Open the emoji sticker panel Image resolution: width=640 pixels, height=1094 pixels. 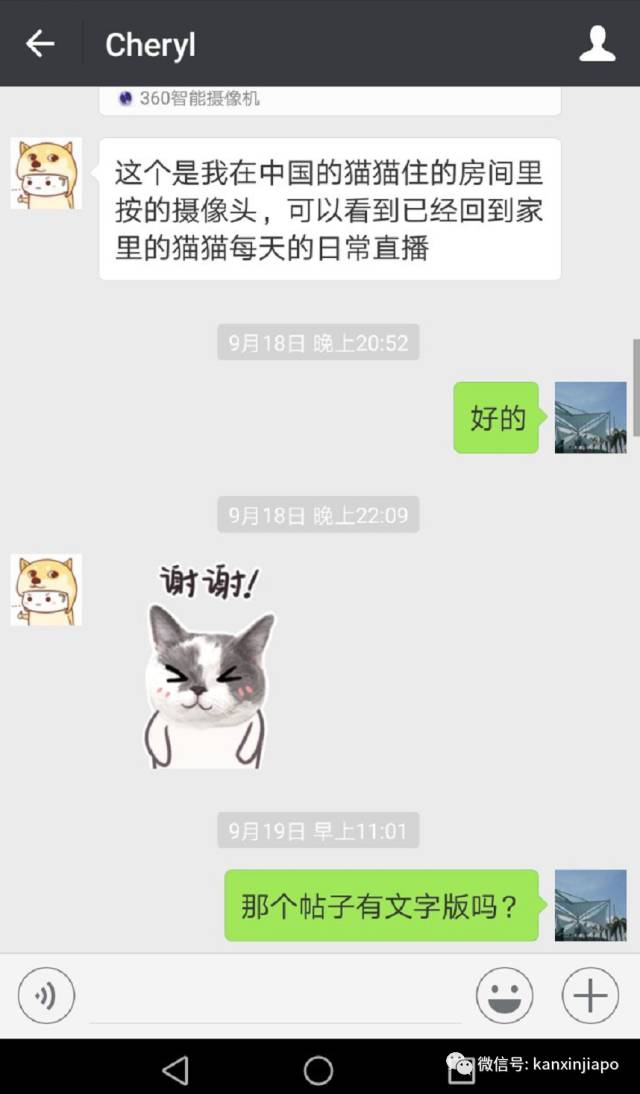[x=504, y=996]
